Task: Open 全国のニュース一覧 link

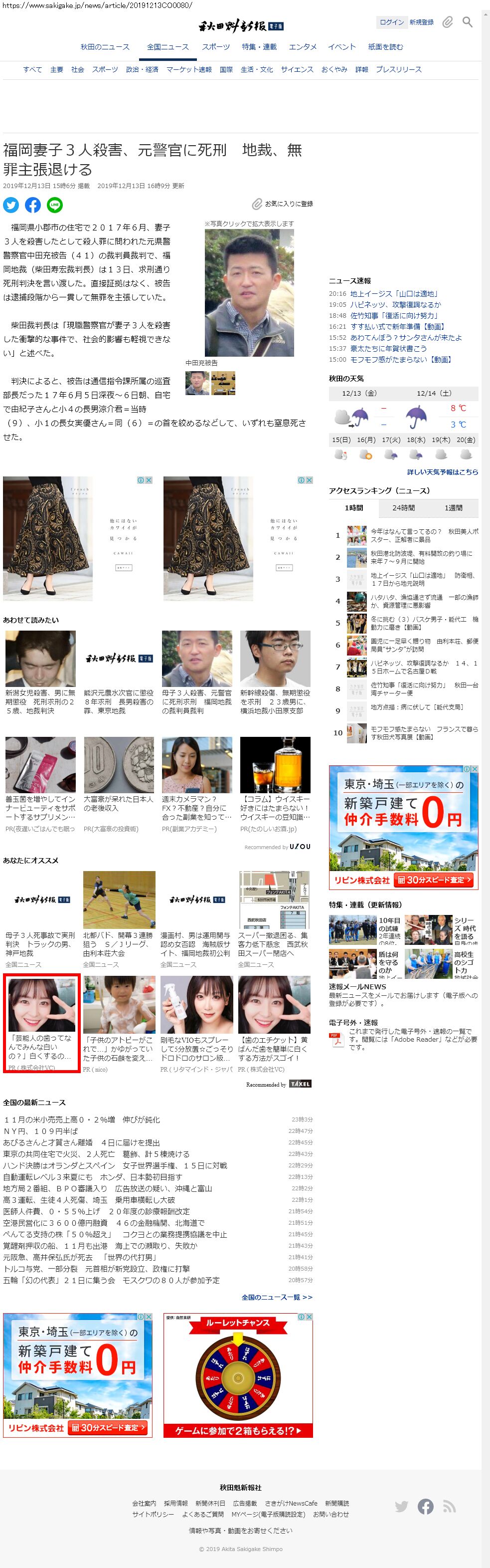Action: [x=277, y=1297]
